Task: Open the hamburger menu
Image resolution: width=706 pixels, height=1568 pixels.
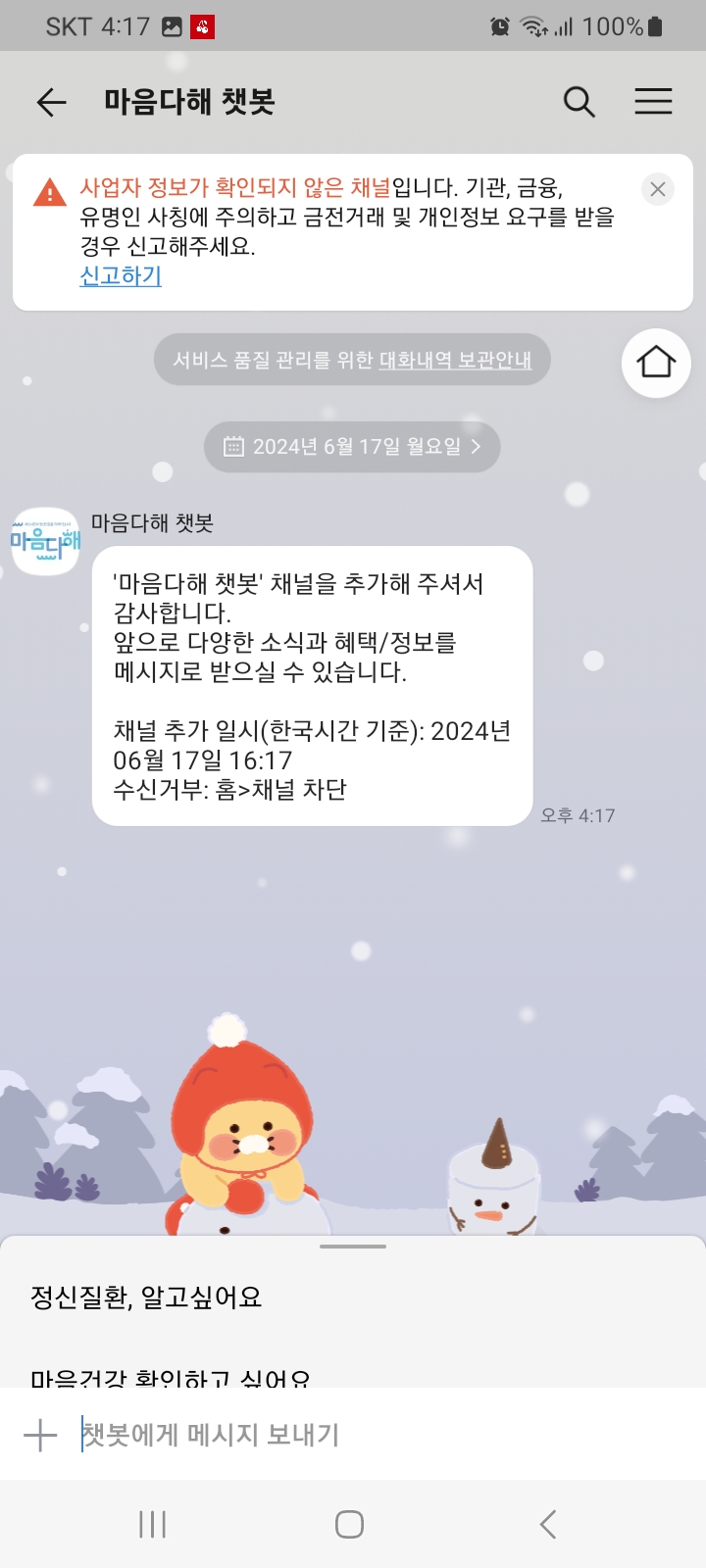Action: click(653, 102)
